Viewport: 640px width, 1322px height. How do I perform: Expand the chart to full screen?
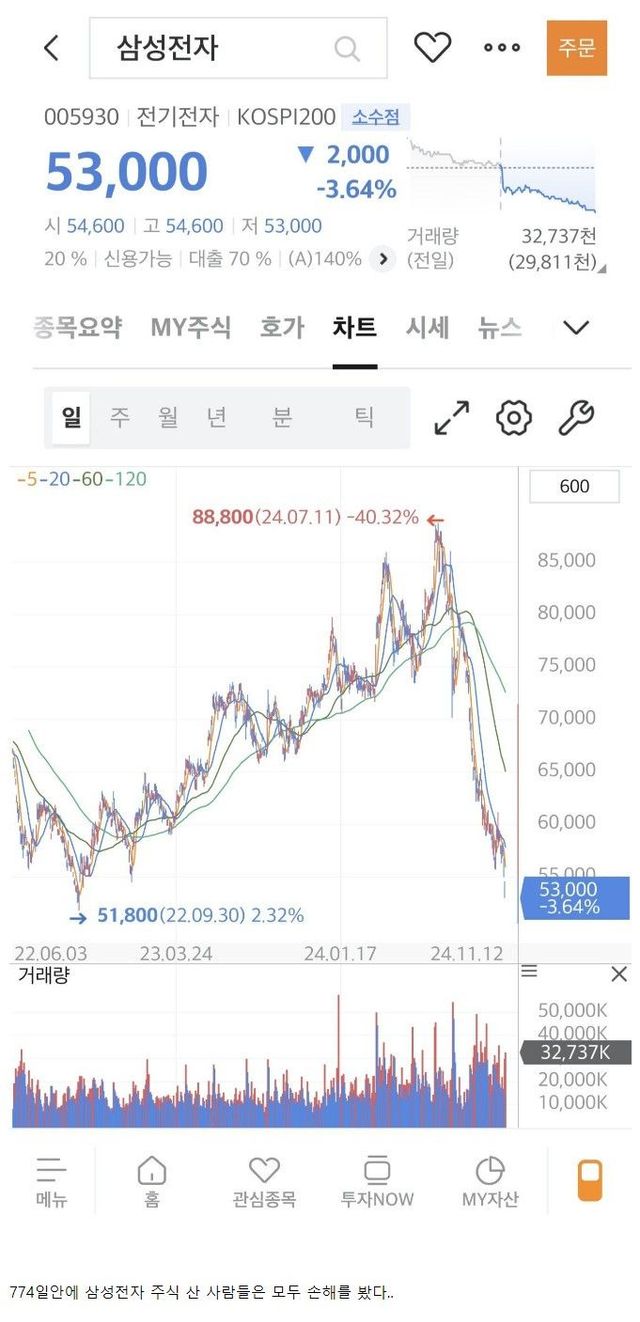[x=452, y=418]
